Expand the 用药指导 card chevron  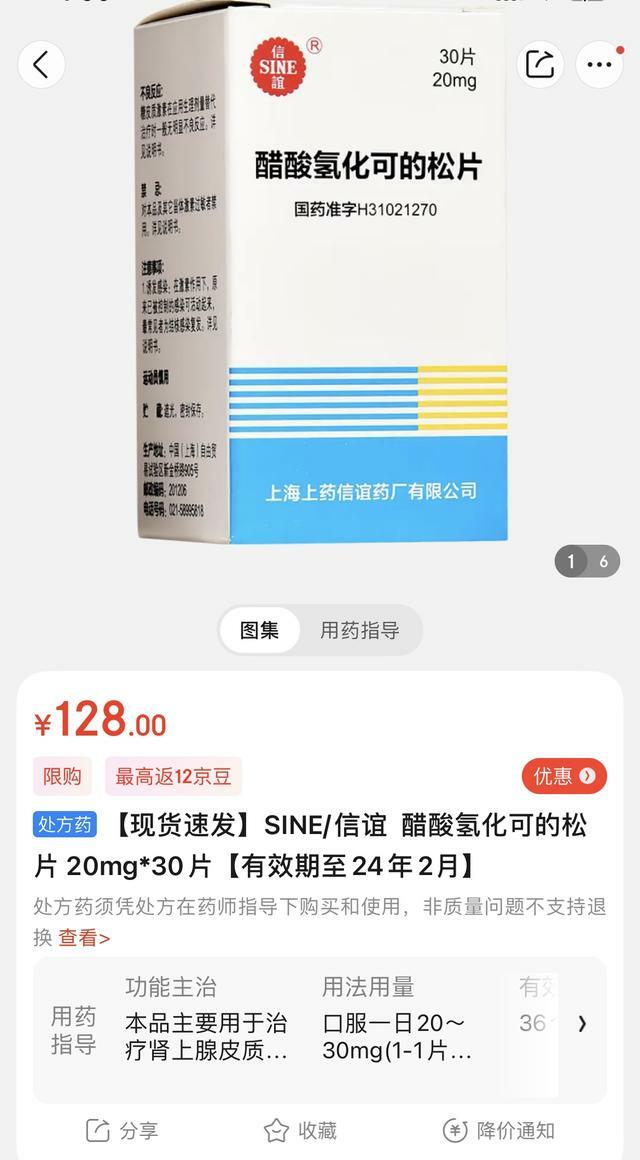(x=582, y=1023)
